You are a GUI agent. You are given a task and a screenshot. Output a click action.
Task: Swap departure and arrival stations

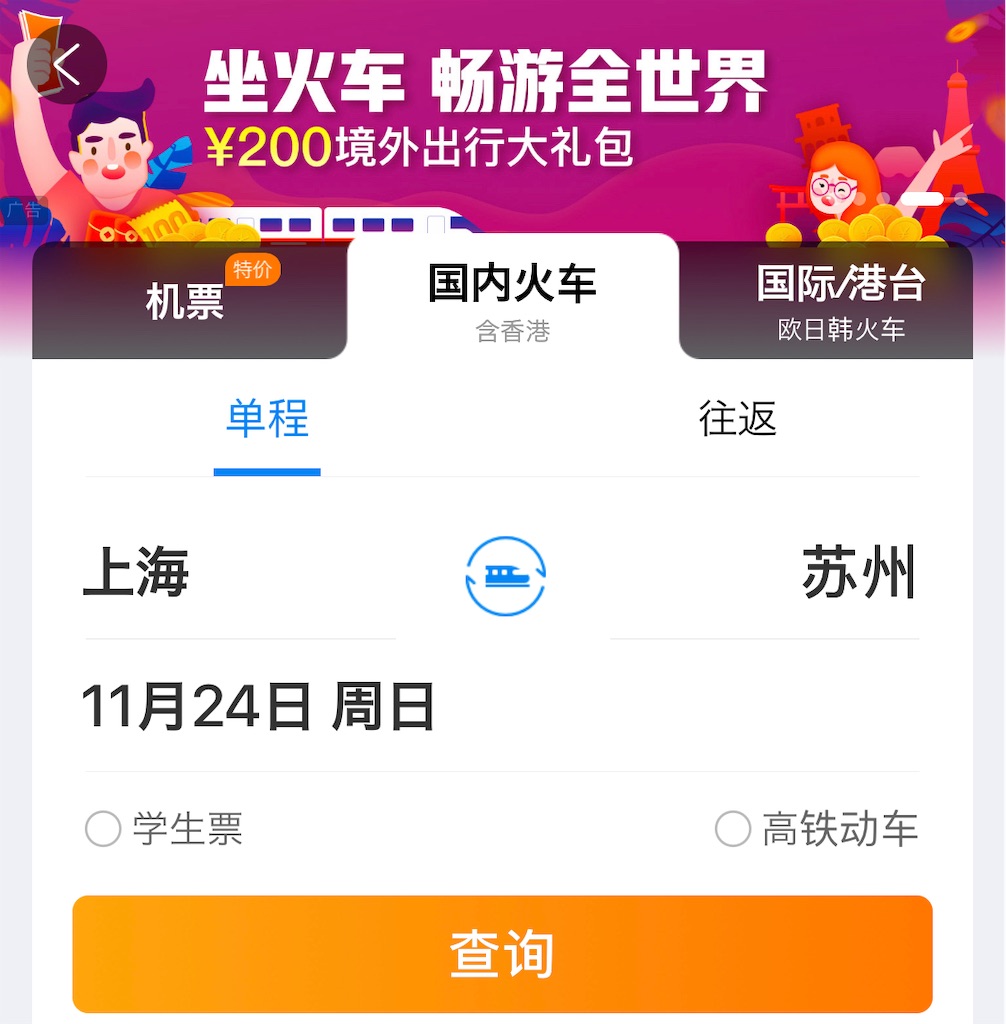click(x=505, y=577)
